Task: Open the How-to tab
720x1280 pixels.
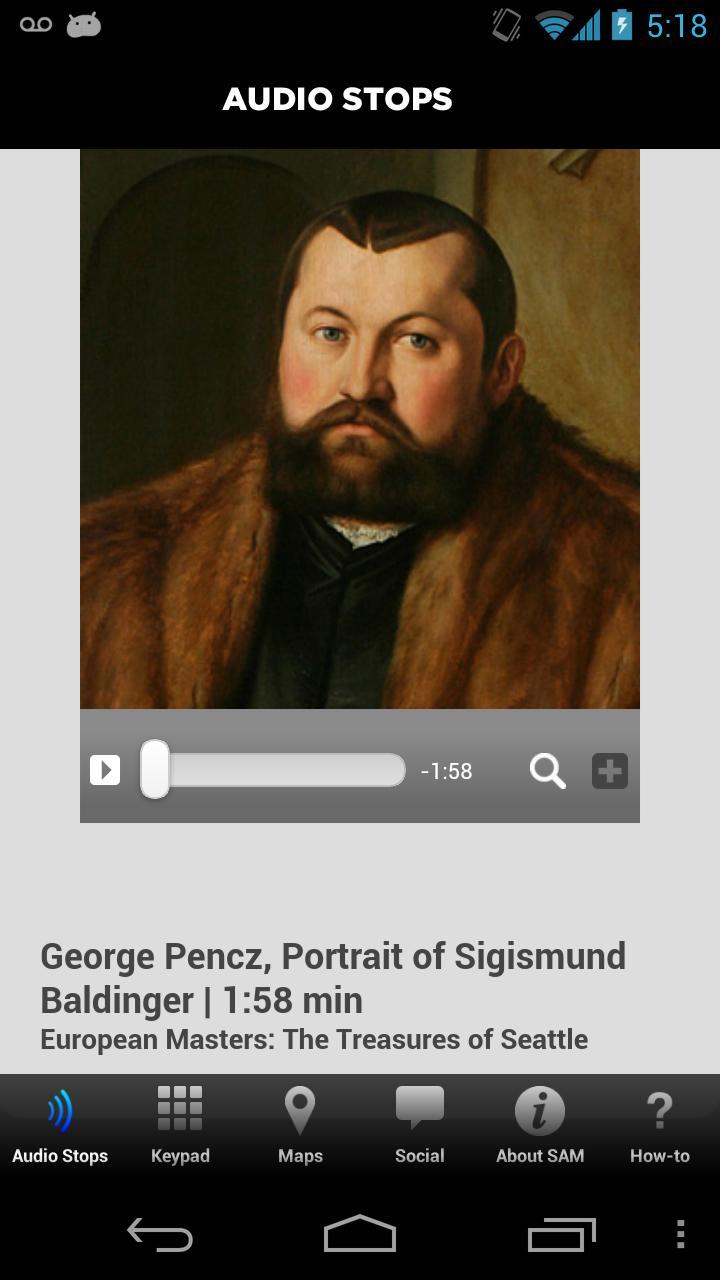Action: click(659, 1125)
